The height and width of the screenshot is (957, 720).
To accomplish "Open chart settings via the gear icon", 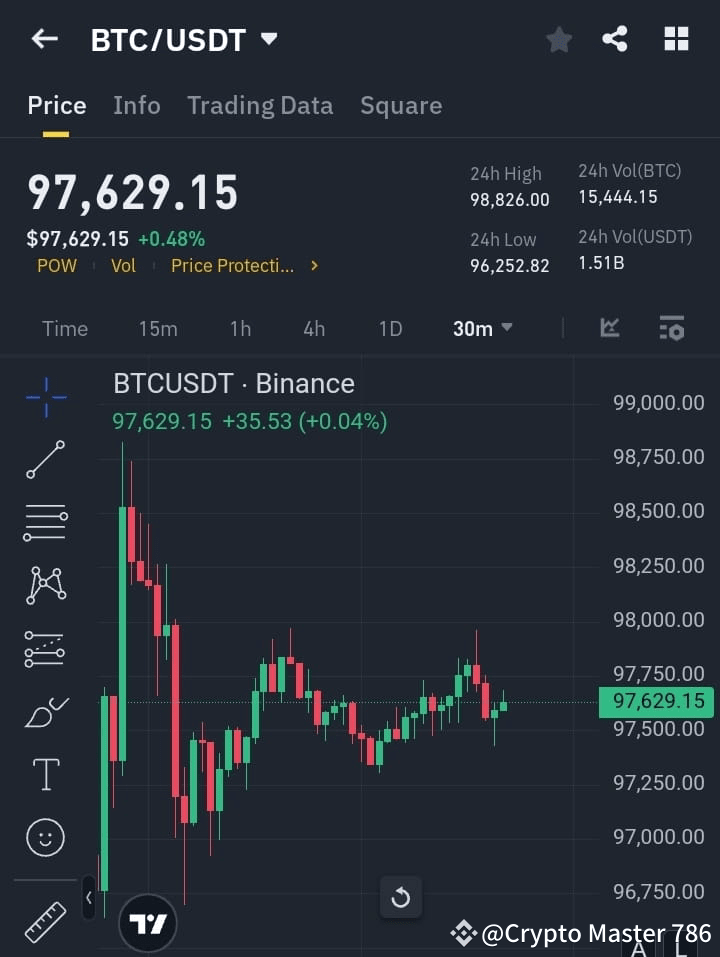I will click(x=670, y=328).
